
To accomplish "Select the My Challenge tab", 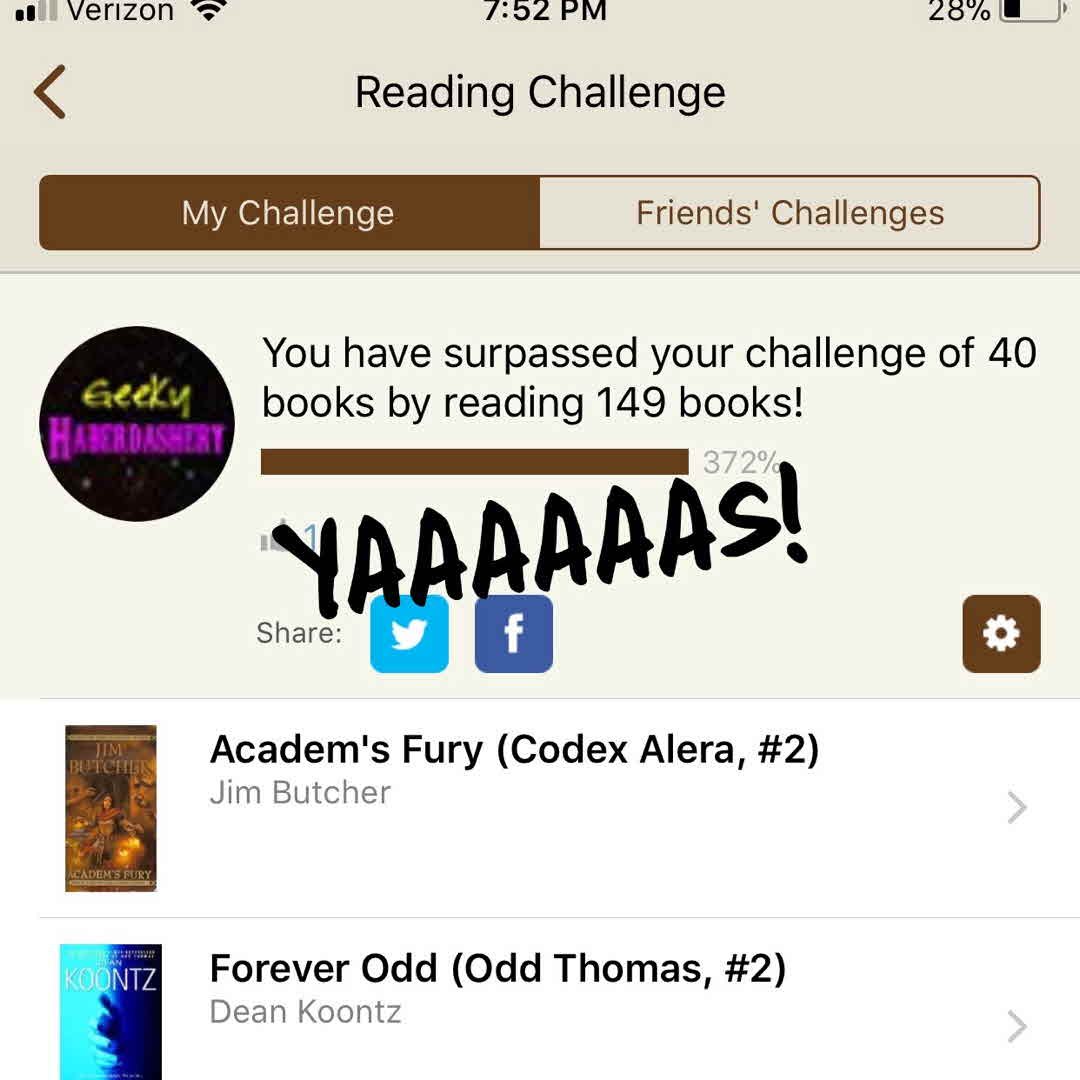I will [x=289, y=213].
